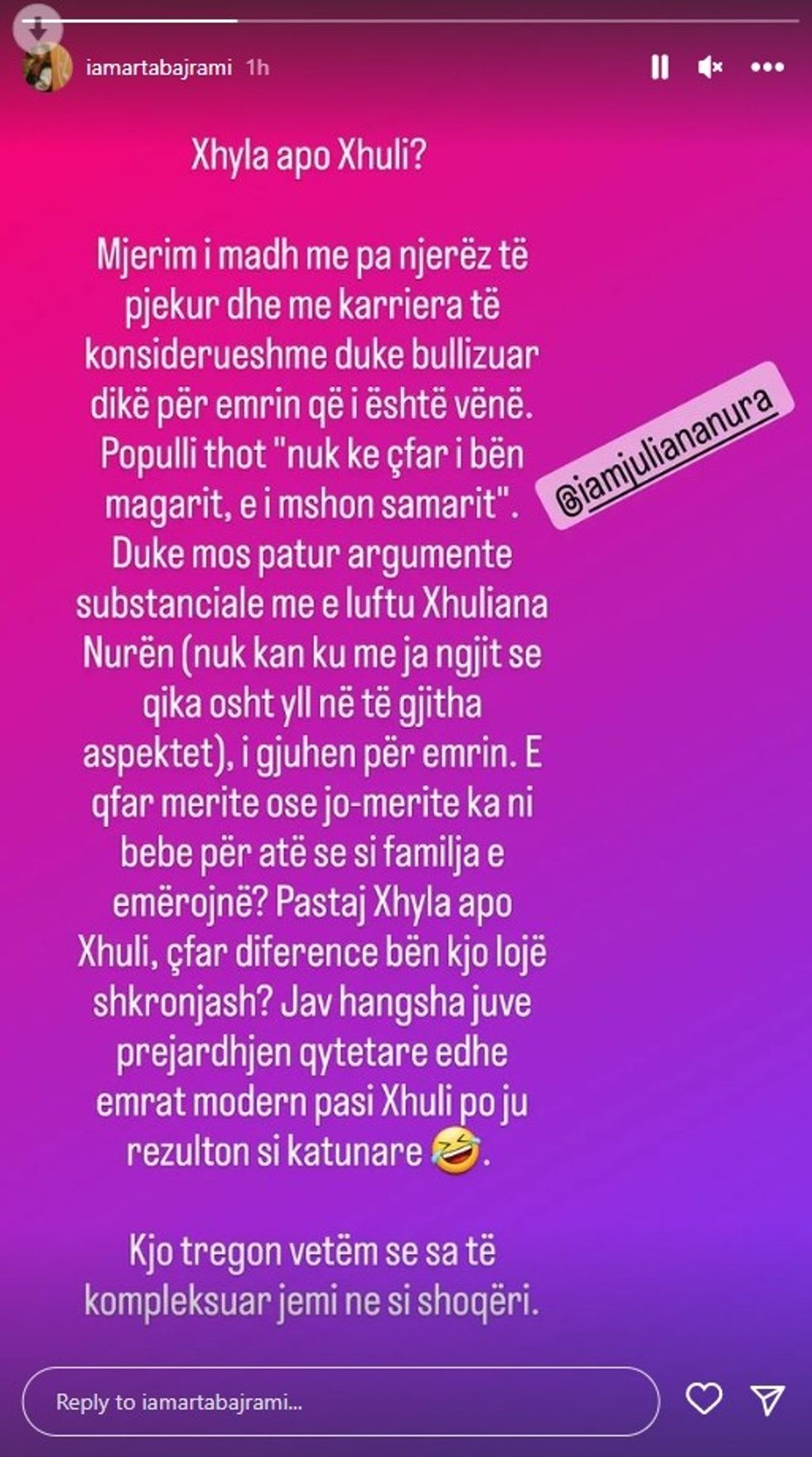Screen dimensions: 812x1457
Task: Like this story with the heart
Action: (704, 1400)
